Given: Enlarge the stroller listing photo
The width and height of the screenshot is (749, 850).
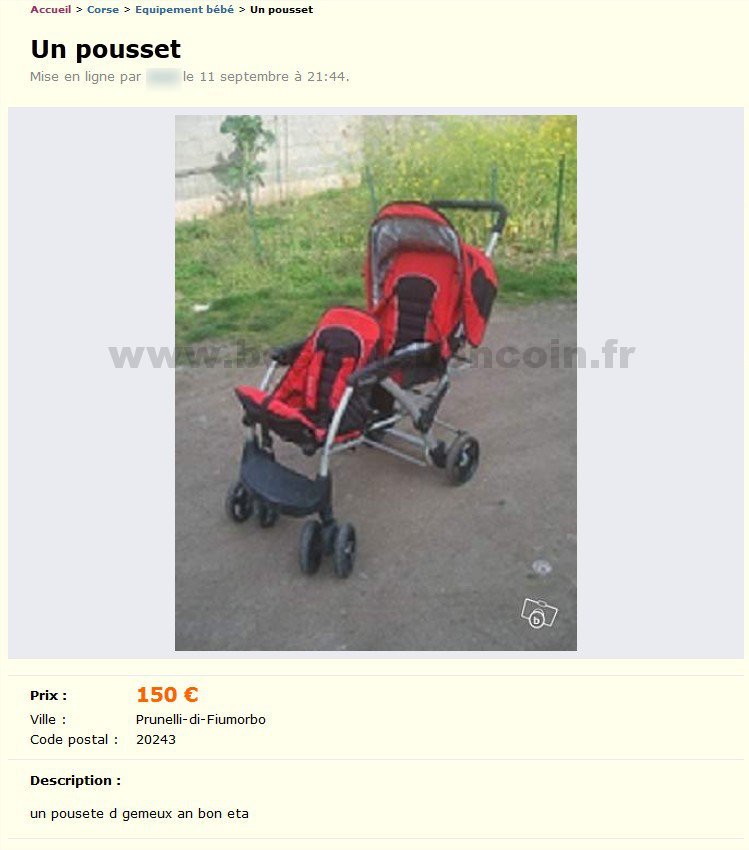Looking at the screenshot, I should point(375,382).
